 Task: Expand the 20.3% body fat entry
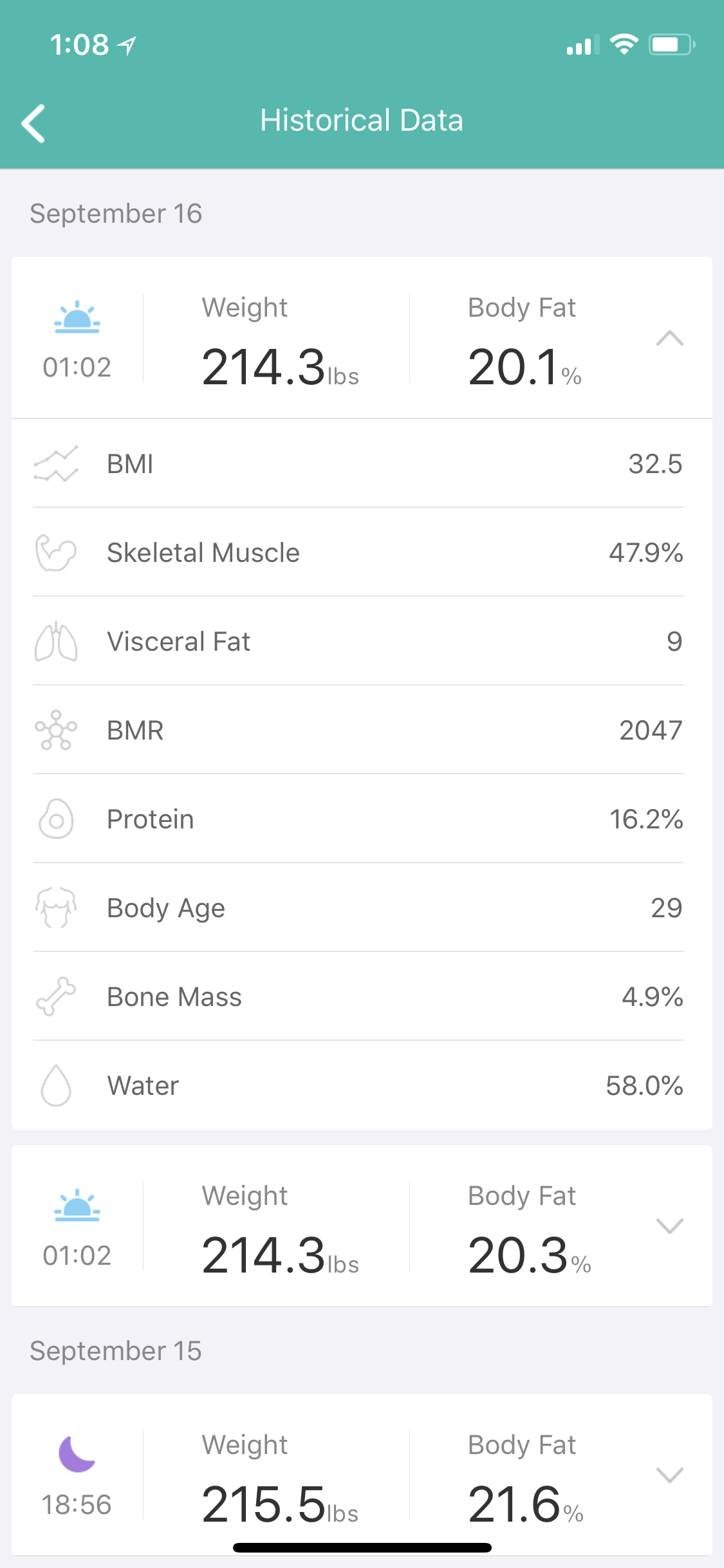(x=669, y=1226)
